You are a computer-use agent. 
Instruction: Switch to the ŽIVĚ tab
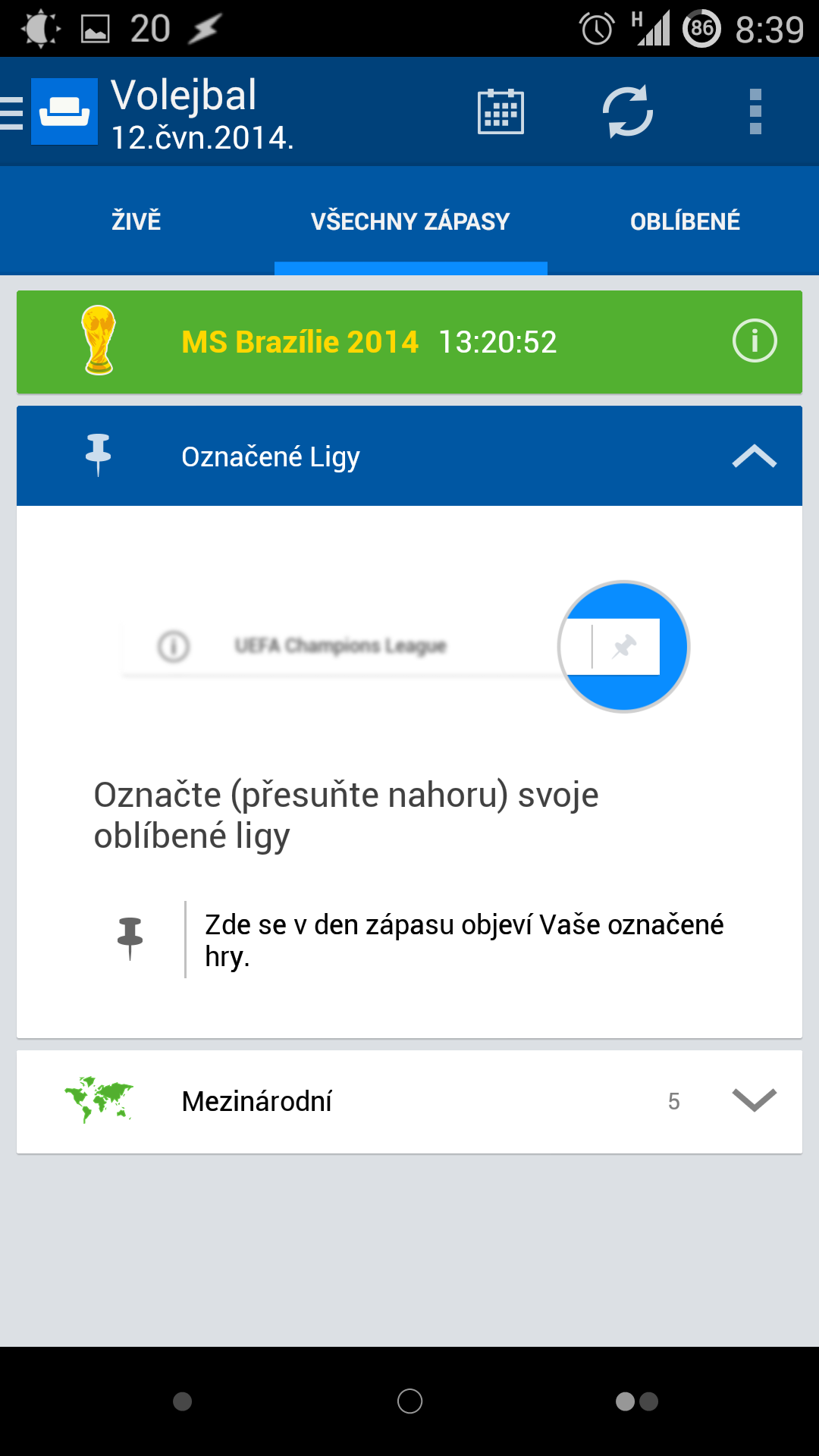point(136,221)
